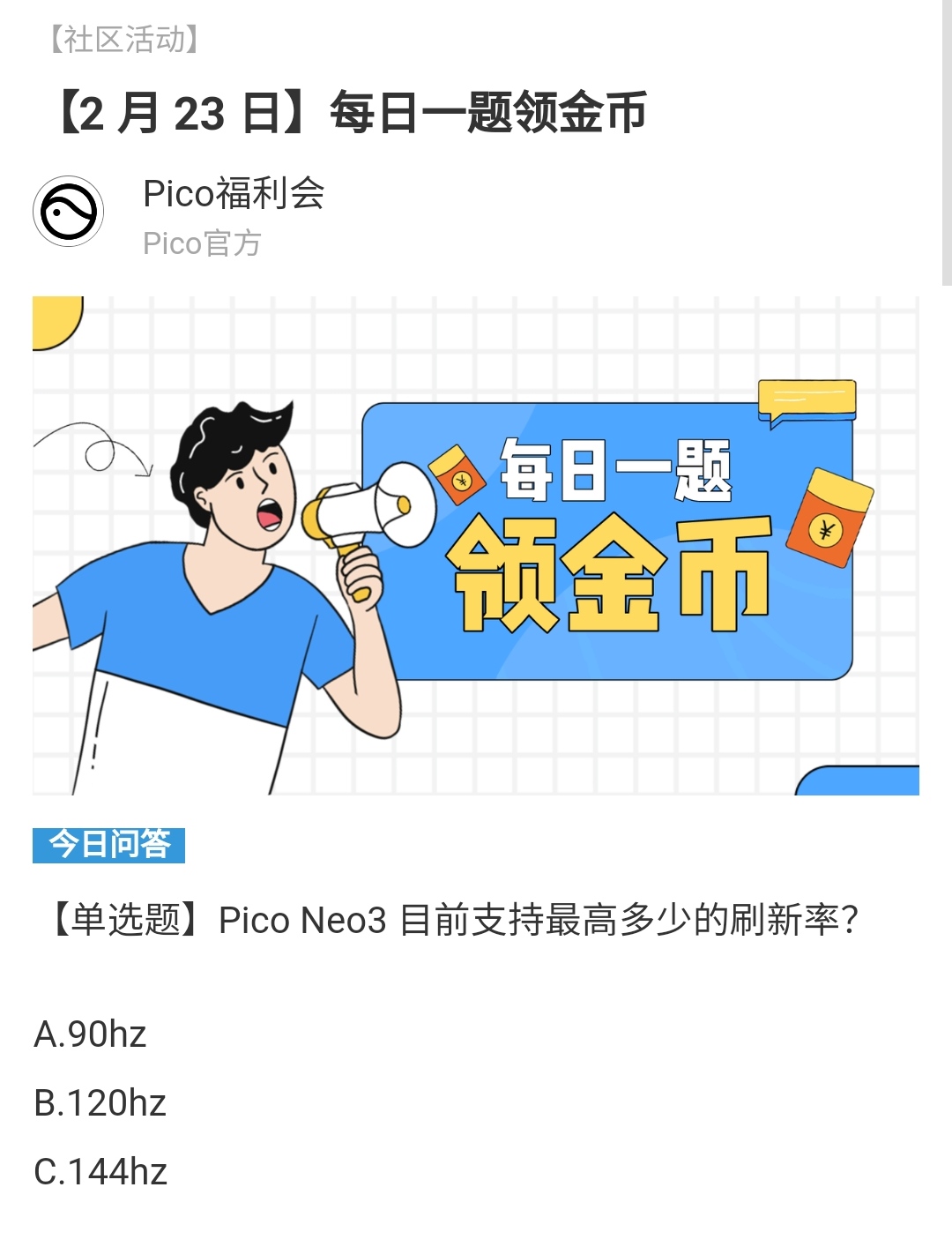View the 每日一题领金币 banner image
This screenshot has width=952, height=1247.
click(x=476, y=545)
